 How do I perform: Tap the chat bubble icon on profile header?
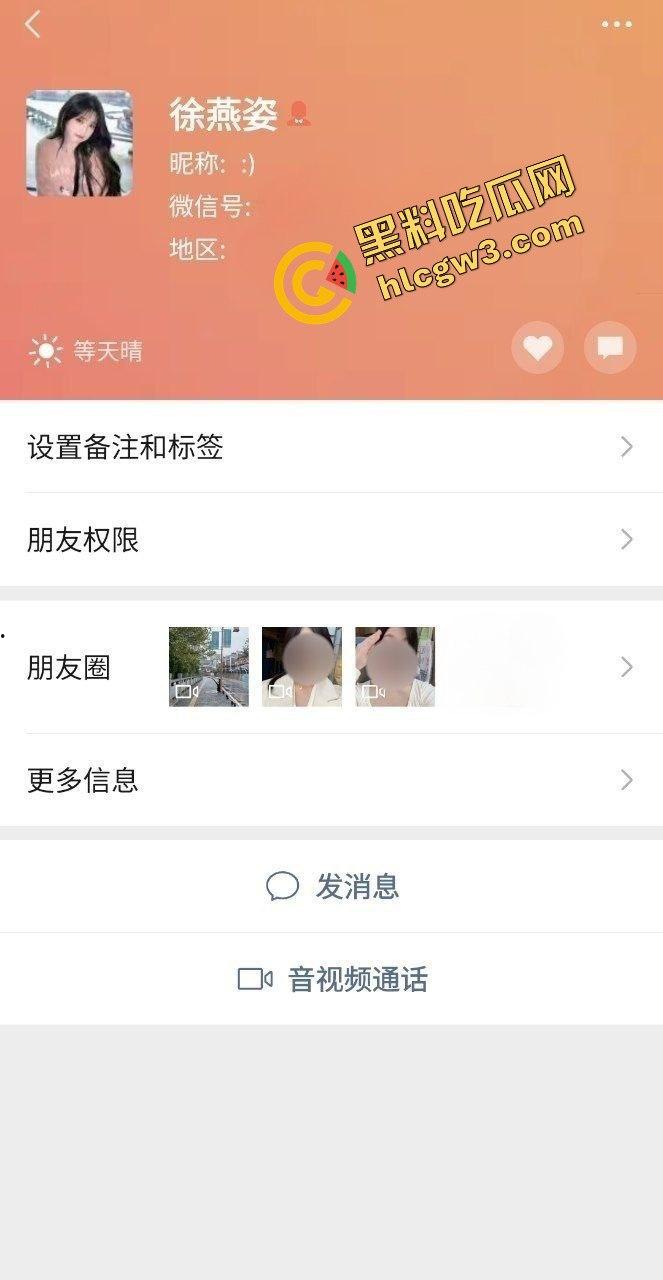(610, 347)
